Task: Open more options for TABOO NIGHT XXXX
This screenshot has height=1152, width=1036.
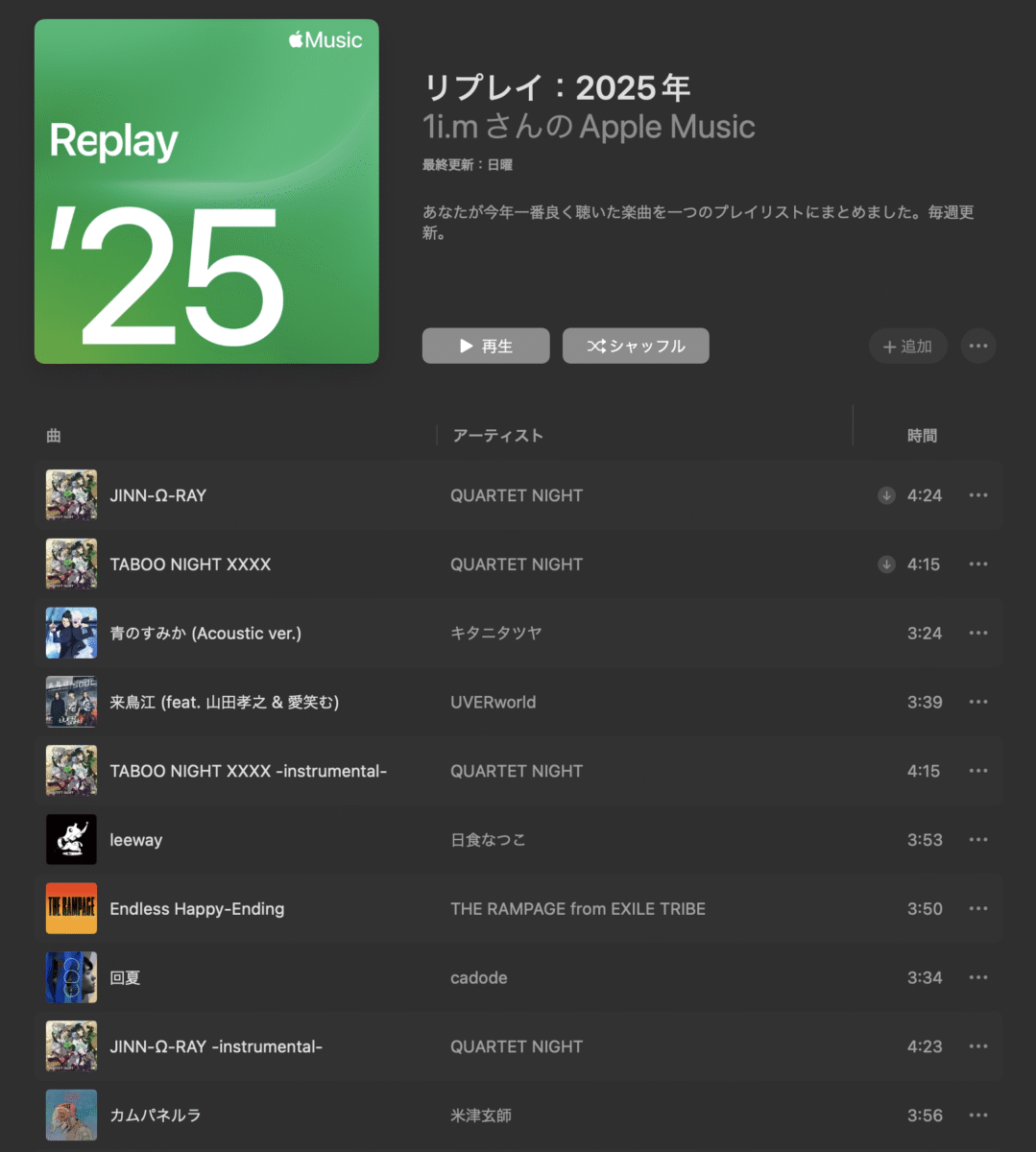Action: 978,564
